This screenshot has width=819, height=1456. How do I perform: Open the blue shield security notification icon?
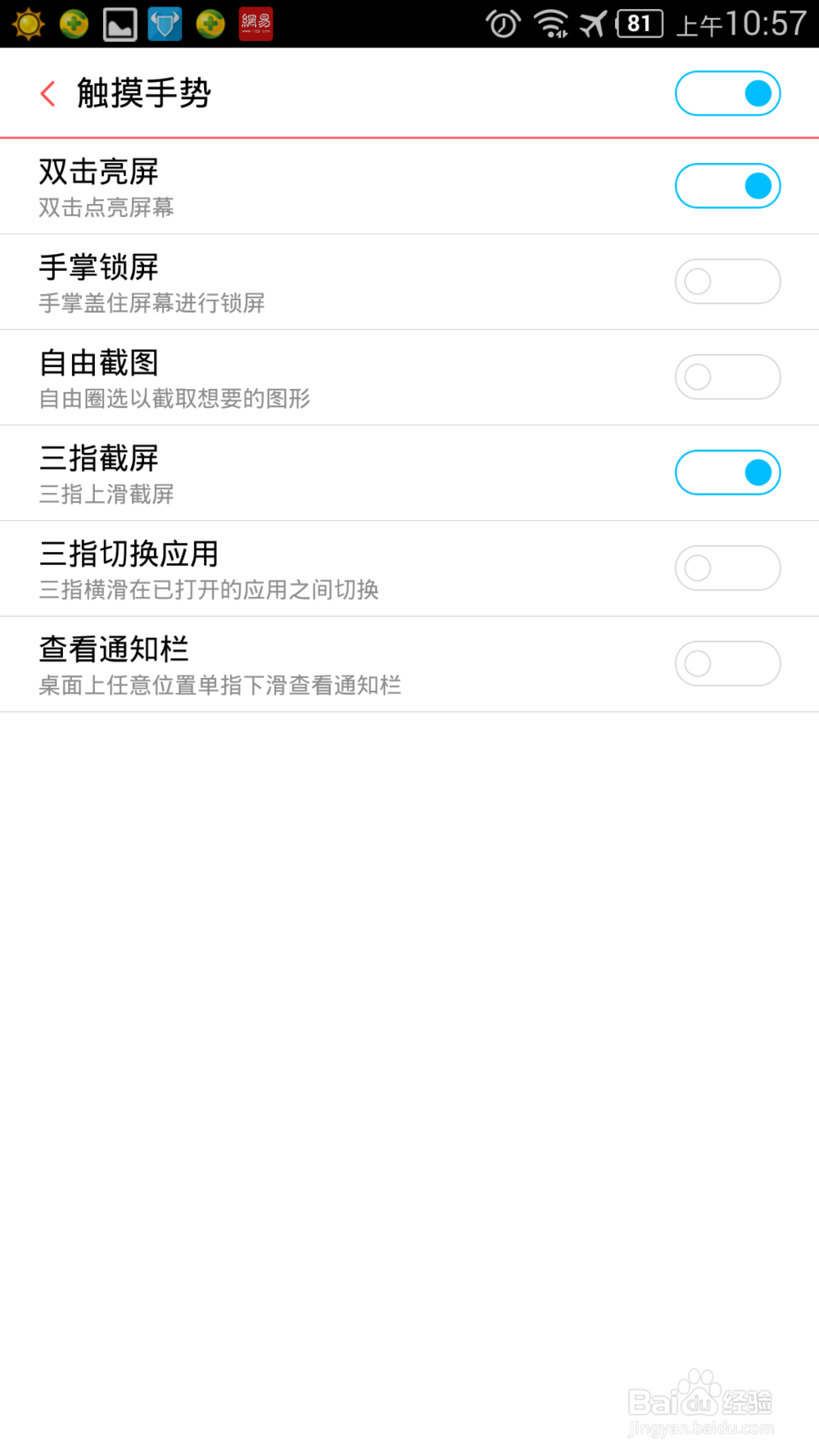(x=164, y=24)
